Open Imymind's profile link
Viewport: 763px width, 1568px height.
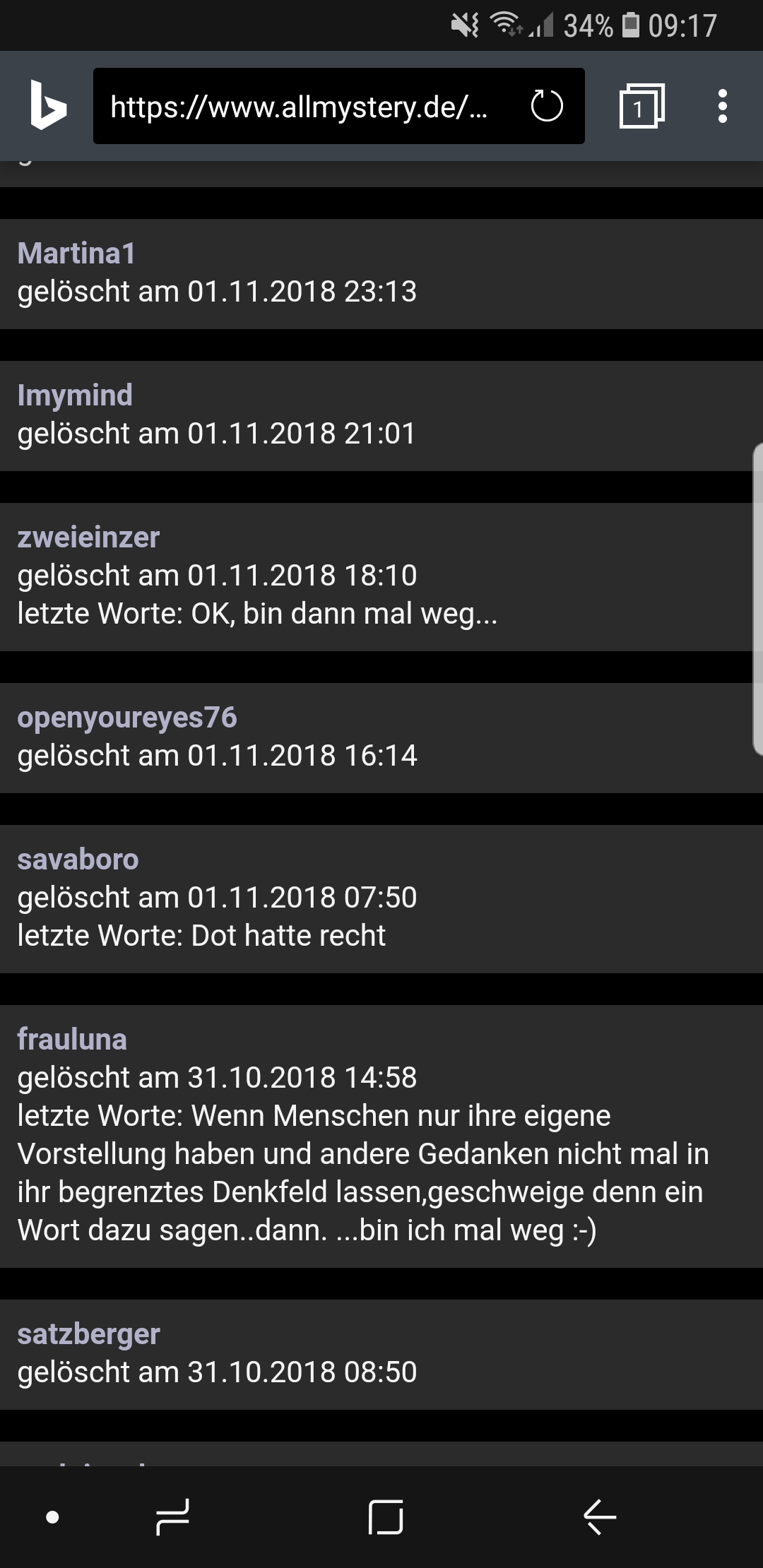point(75,396)
